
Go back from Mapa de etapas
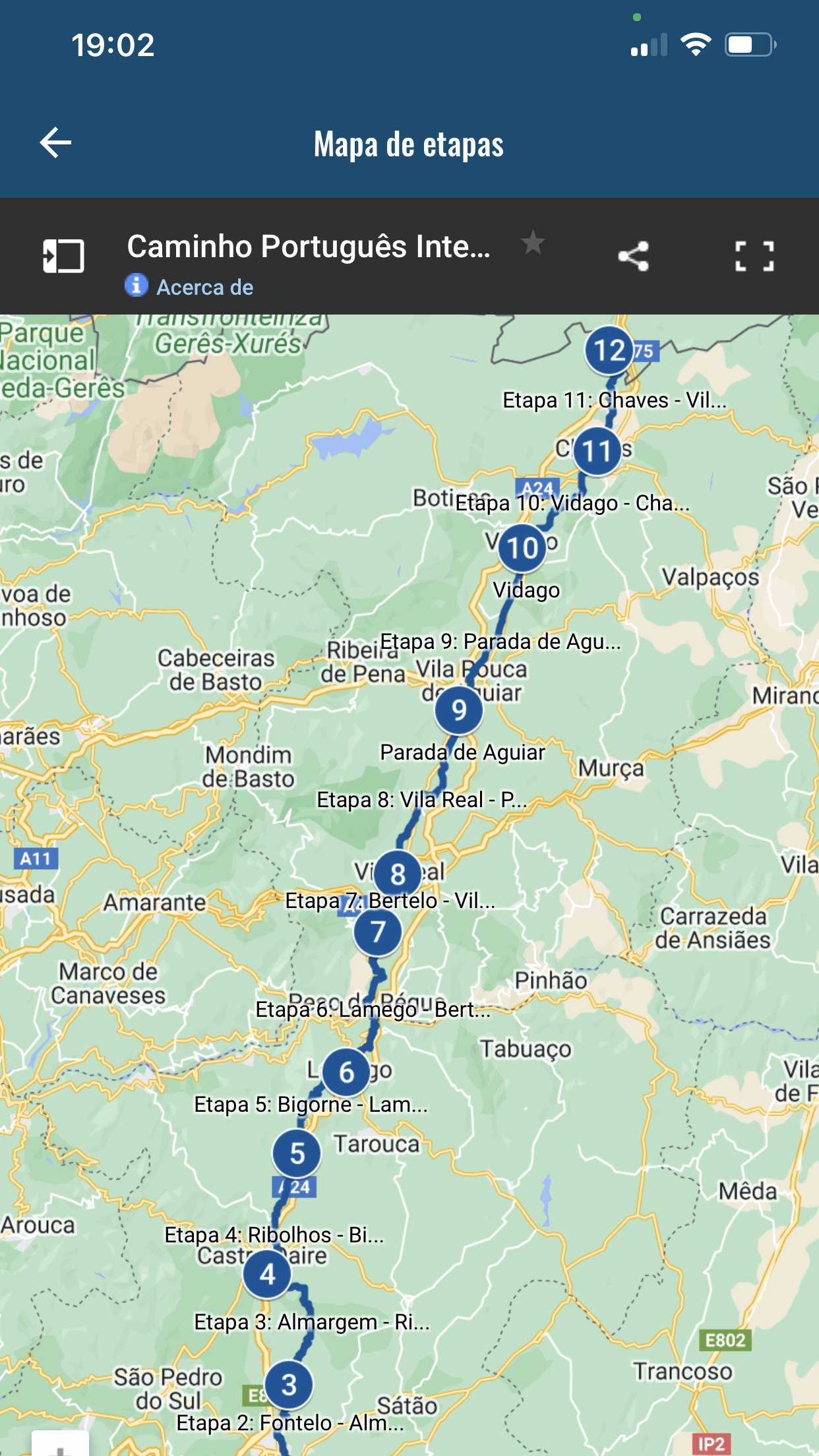55,143
